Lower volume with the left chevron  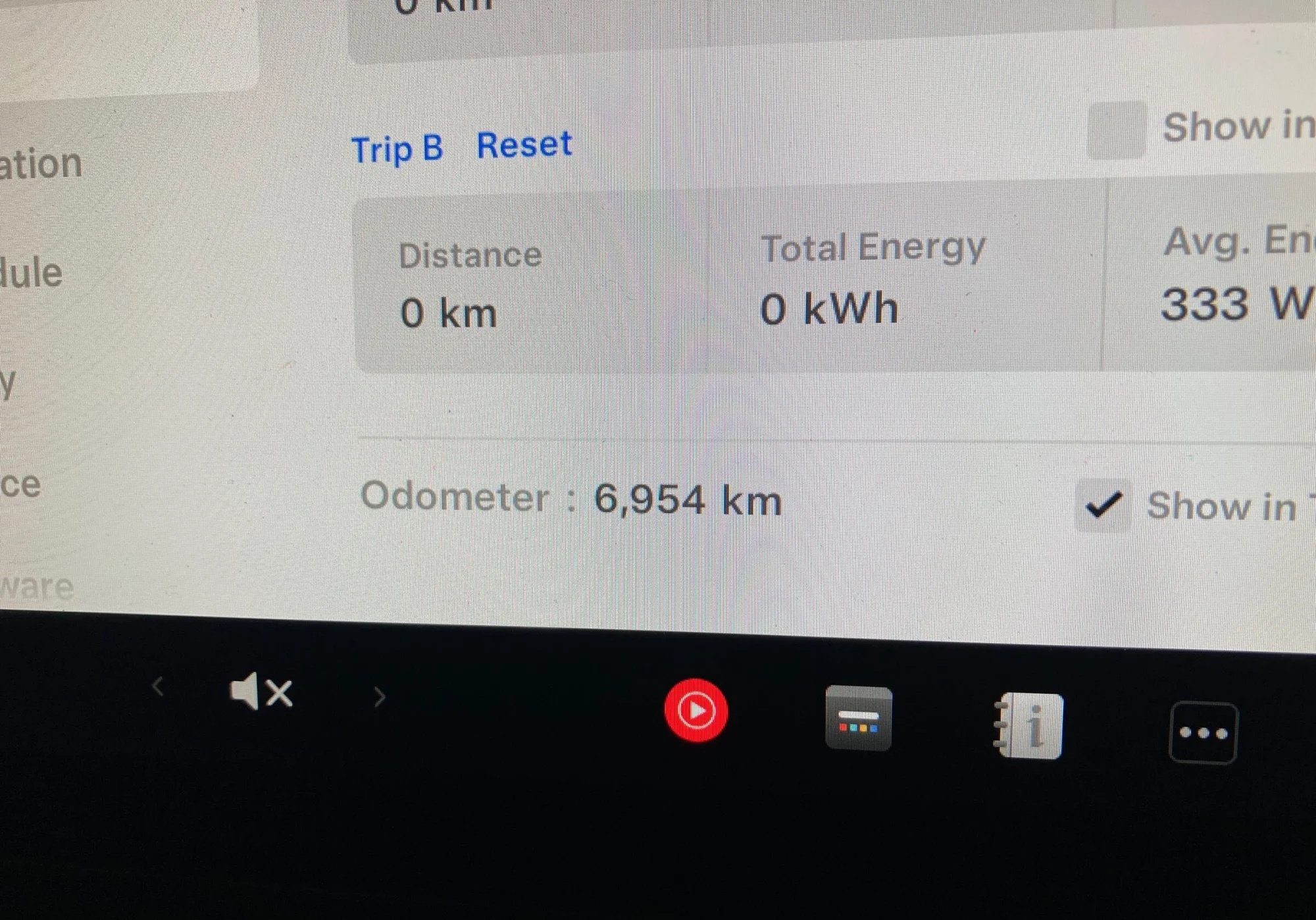[x=157, y=687]
